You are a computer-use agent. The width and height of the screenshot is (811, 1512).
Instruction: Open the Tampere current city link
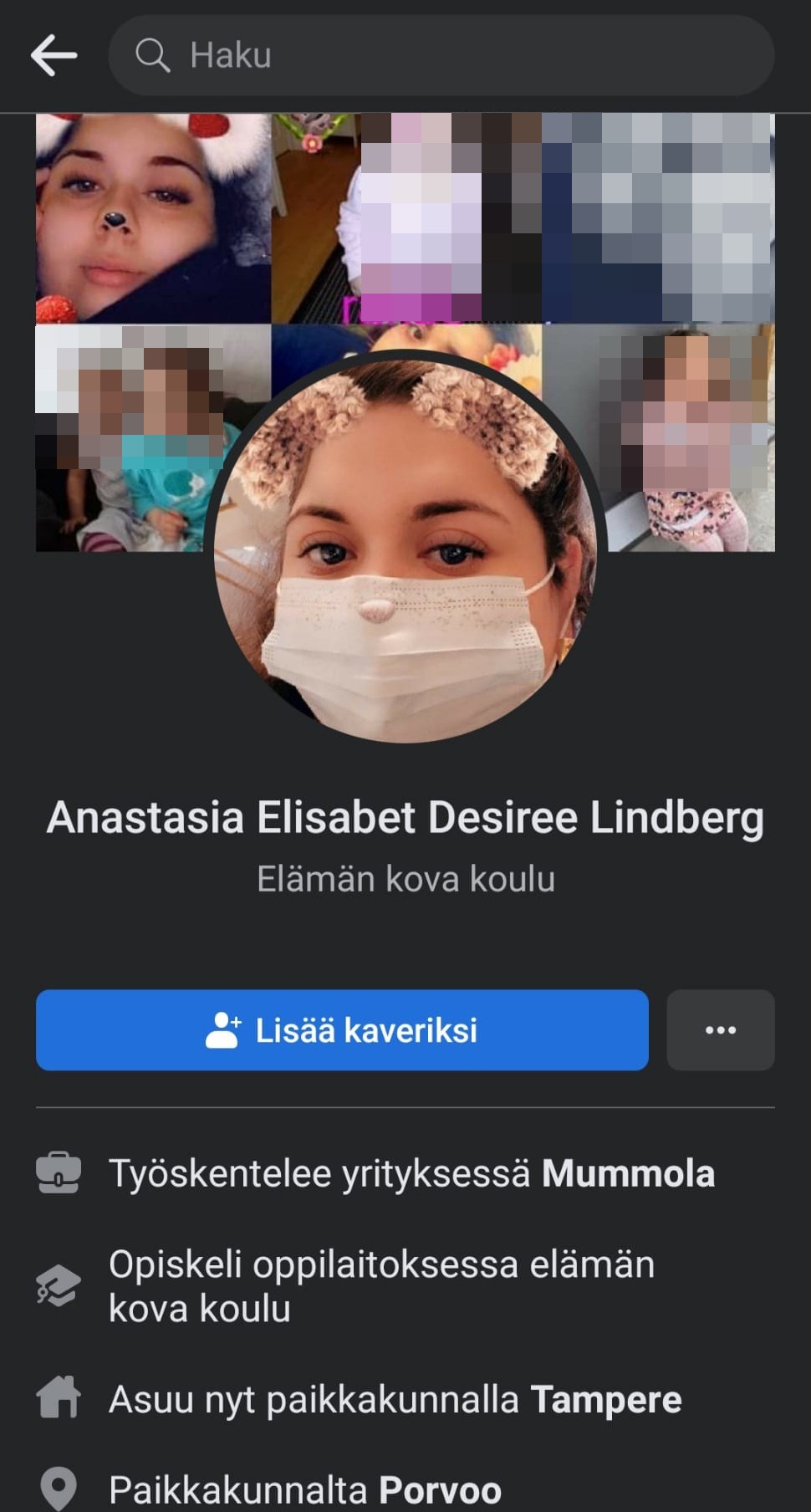pyautogui.click(x=606, y=1399)
